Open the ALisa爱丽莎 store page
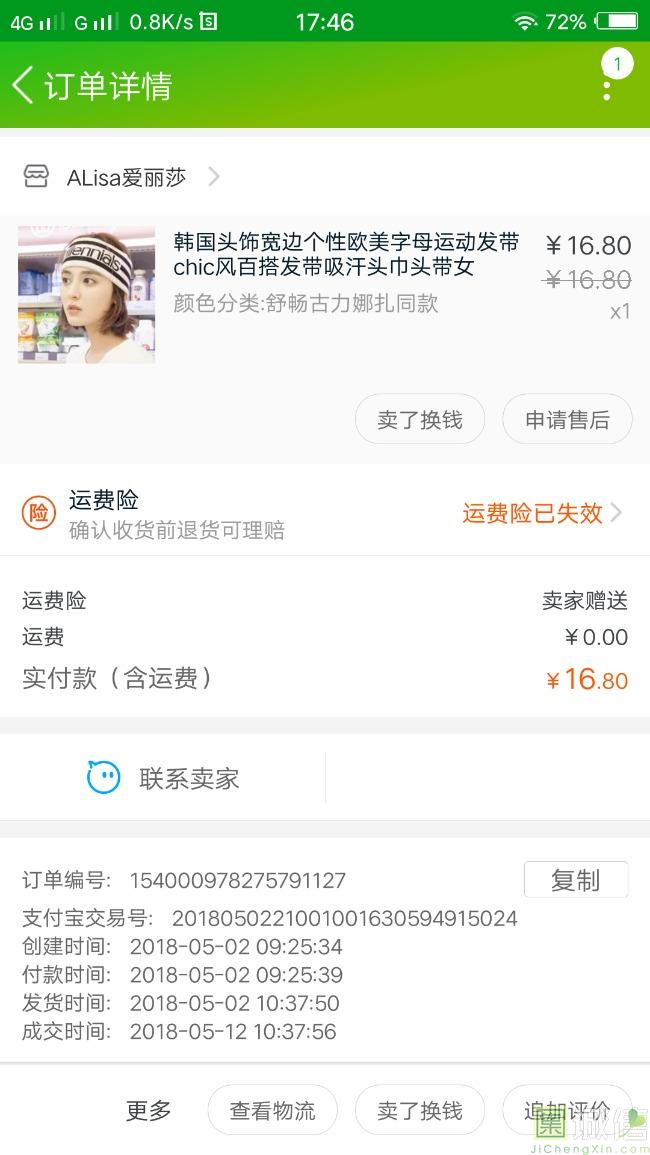The width and height of the screenshot is (650, 1155). (126, 178)
